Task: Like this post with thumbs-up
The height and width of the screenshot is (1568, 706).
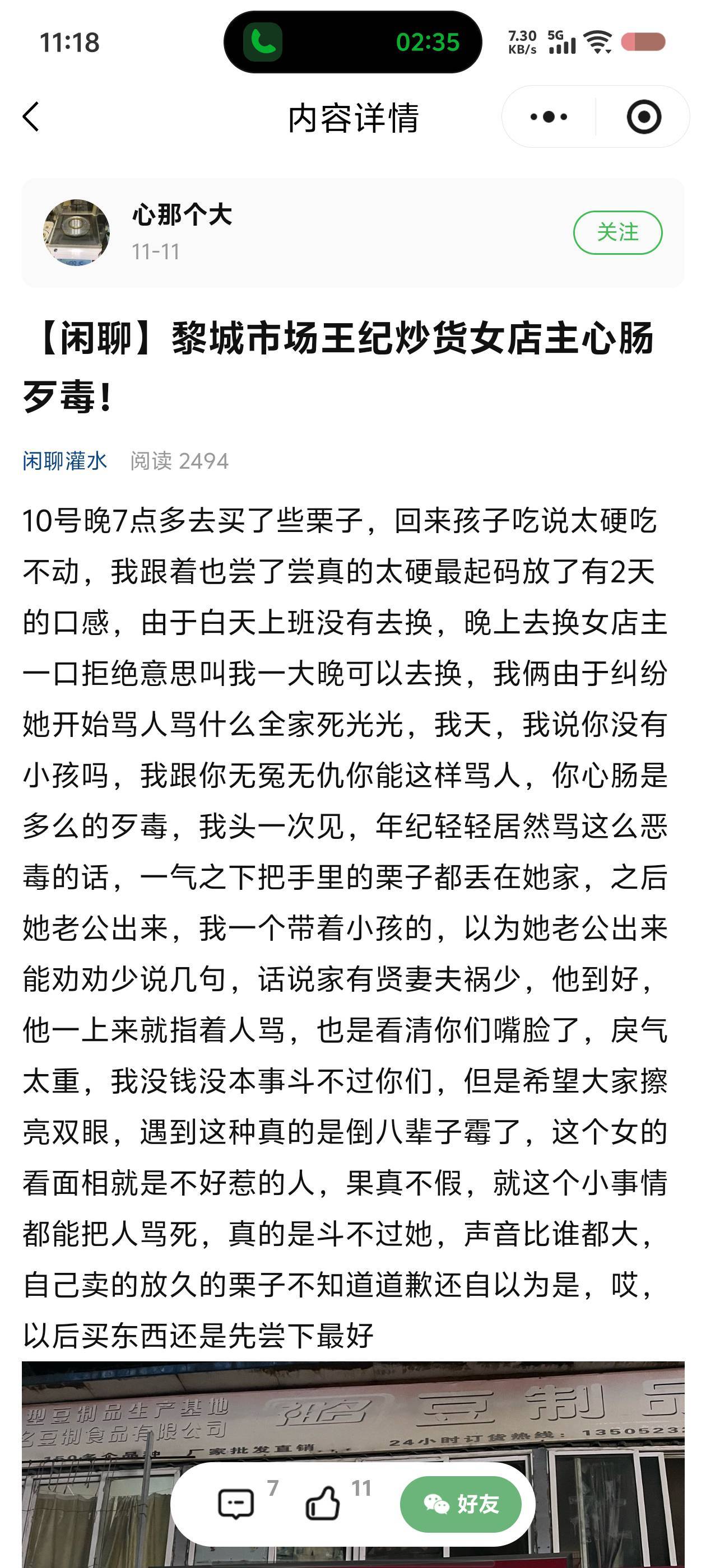Action: [x=322, y=1504]
